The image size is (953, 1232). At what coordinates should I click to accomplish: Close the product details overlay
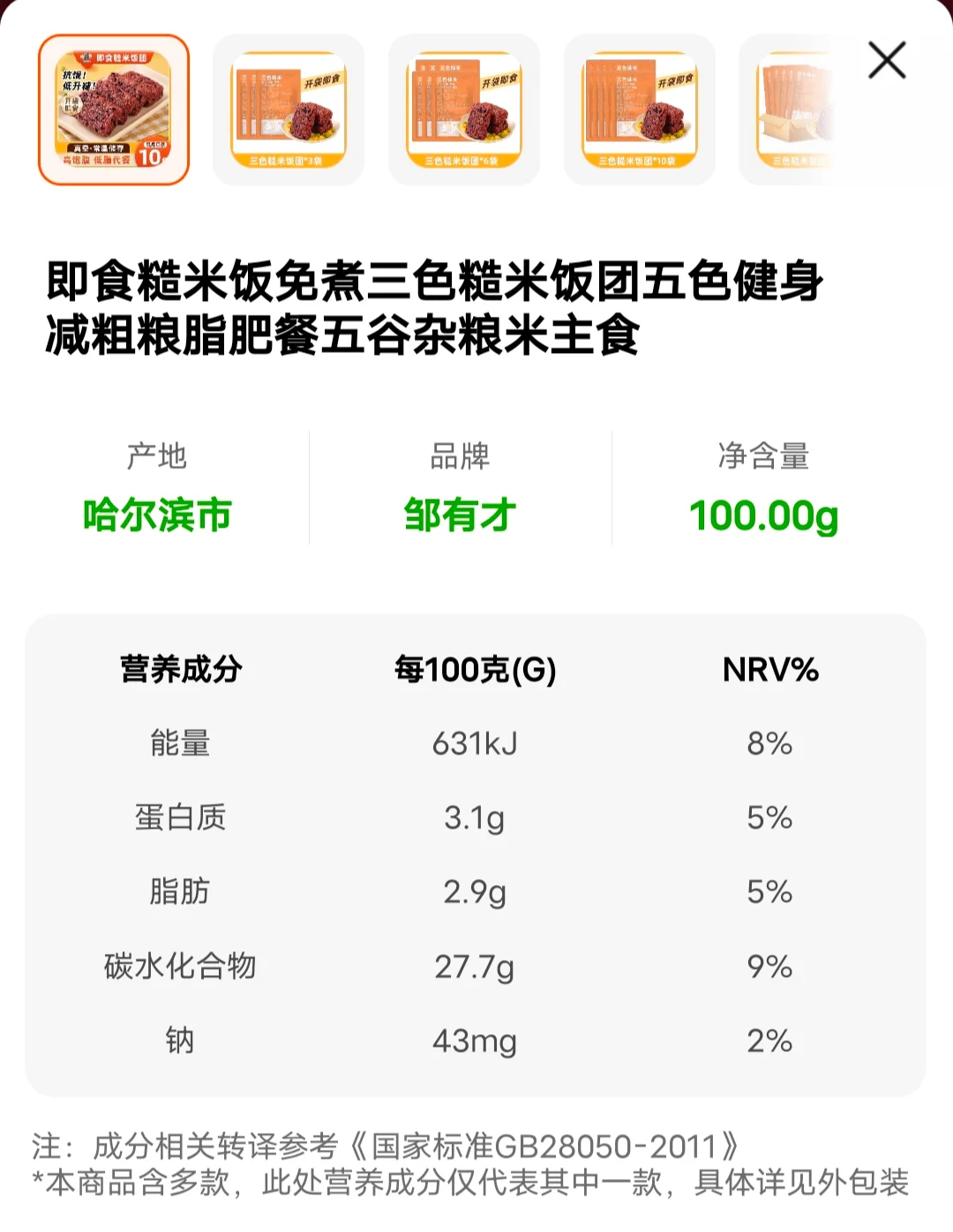(887, 62)
